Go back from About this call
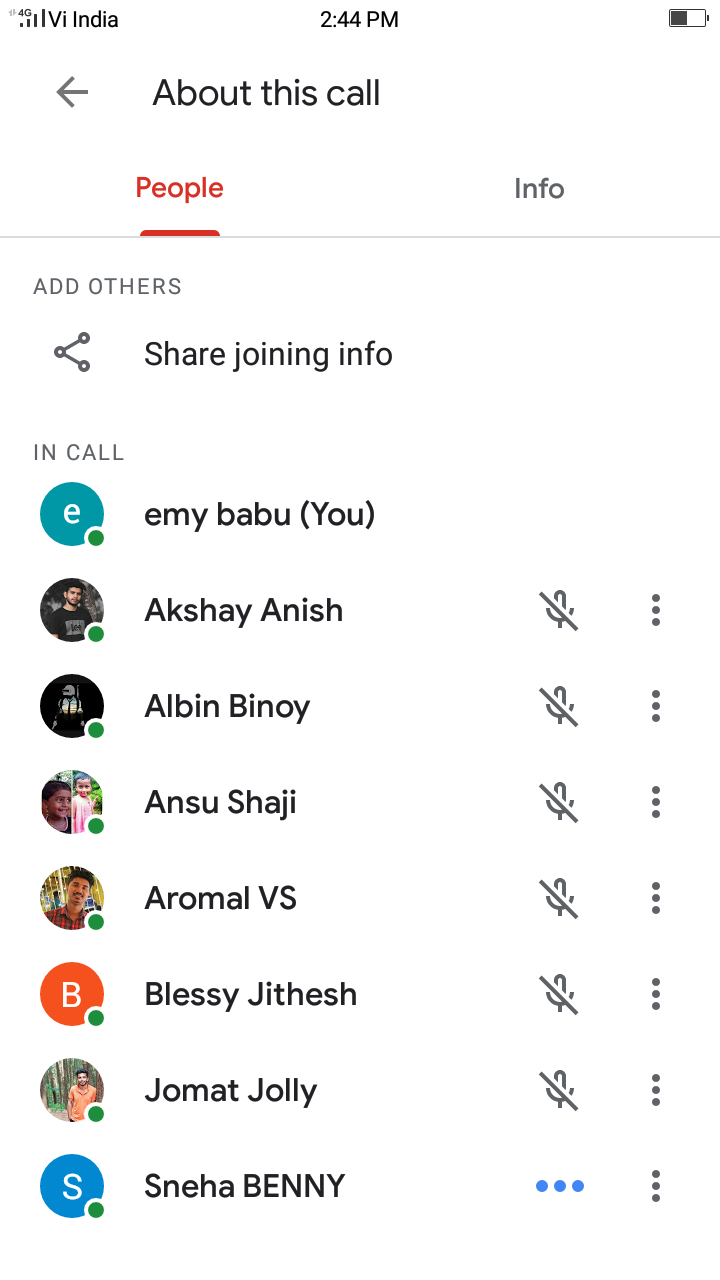720x1280 pixels. point(72,93)
